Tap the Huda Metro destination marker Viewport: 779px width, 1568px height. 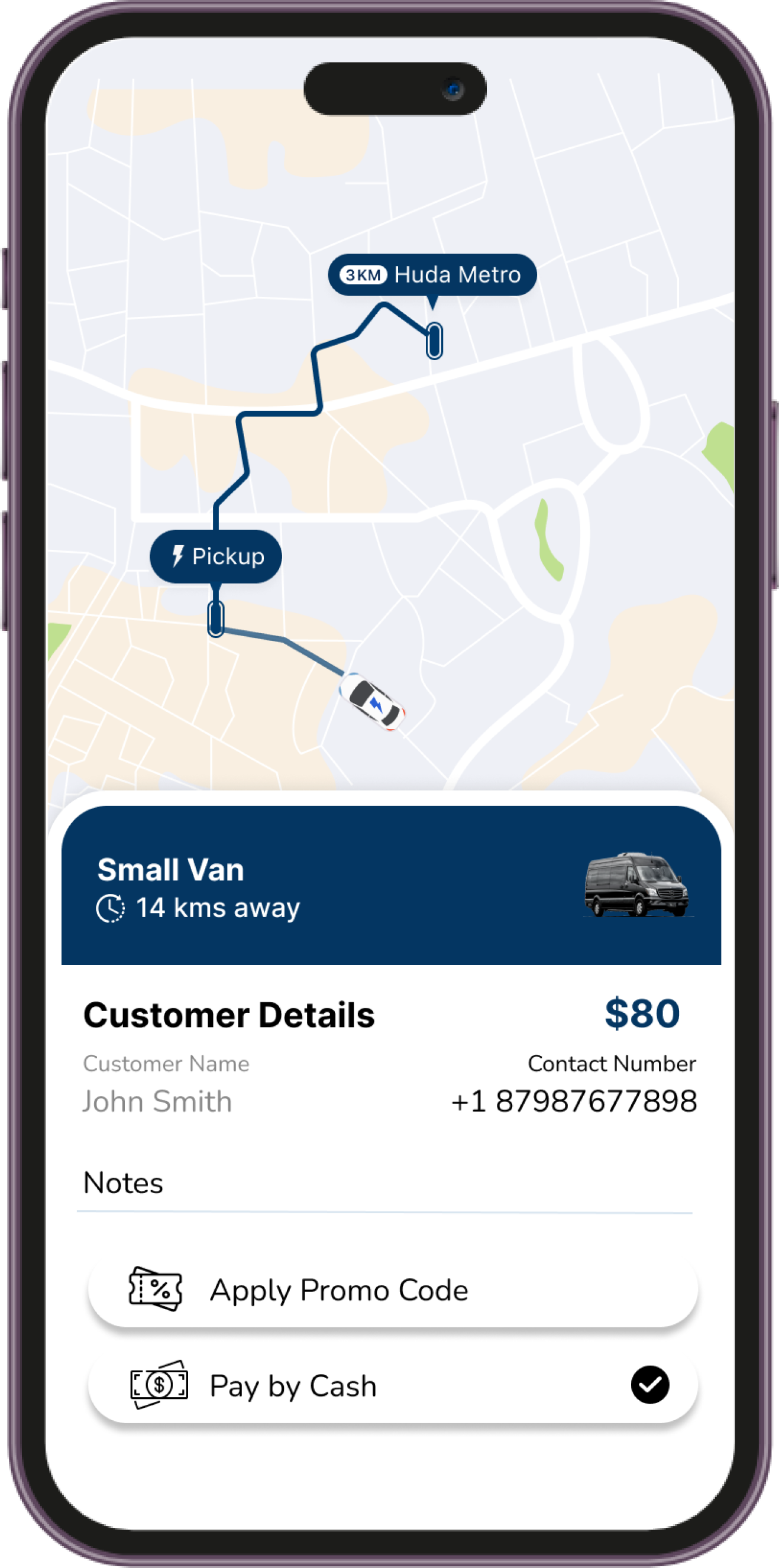[432, 275]
